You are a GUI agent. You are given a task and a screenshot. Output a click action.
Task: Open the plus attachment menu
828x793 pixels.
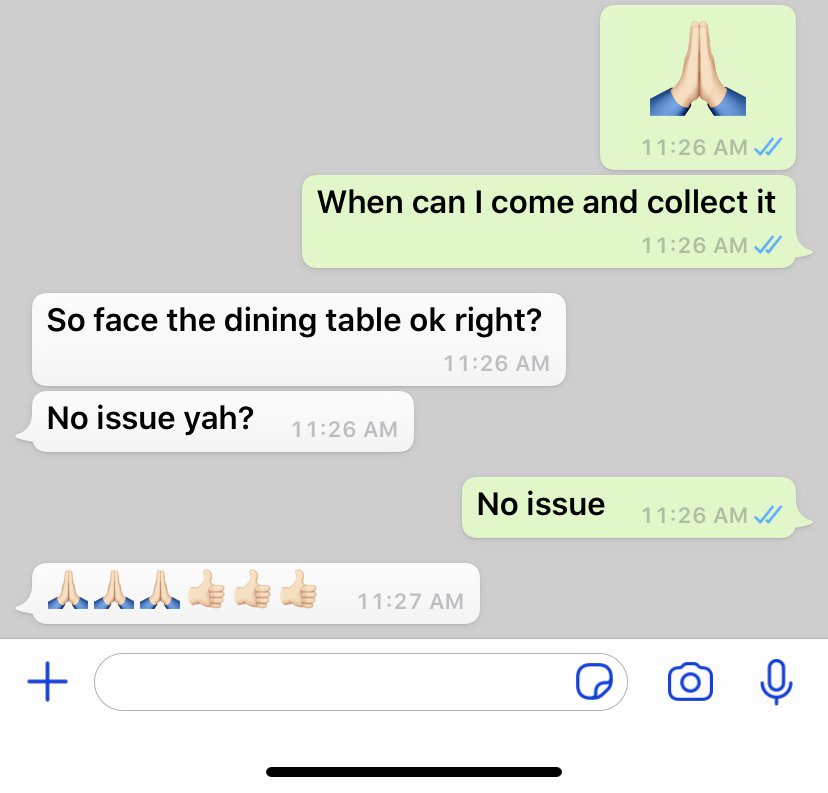click(47, 683)
